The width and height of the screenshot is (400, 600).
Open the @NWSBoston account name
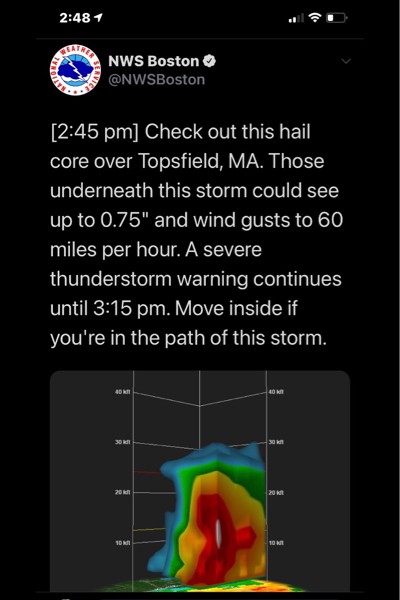tap(157, 80)
